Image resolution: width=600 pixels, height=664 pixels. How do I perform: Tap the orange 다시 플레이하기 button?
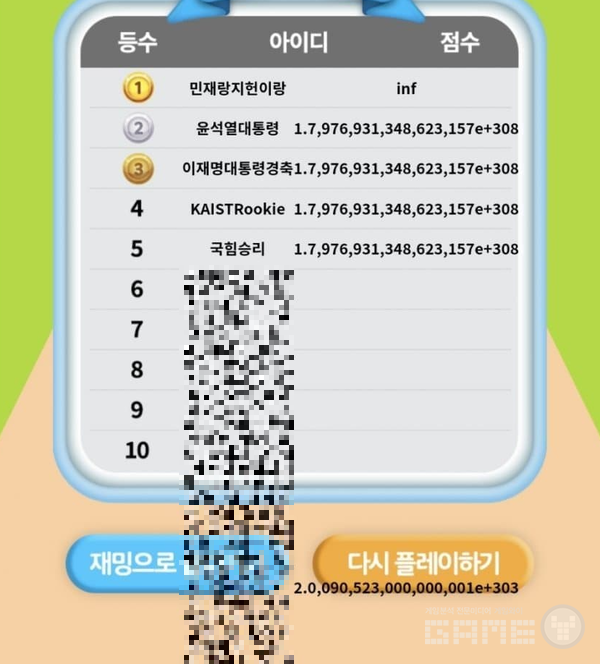coord(423,560)
